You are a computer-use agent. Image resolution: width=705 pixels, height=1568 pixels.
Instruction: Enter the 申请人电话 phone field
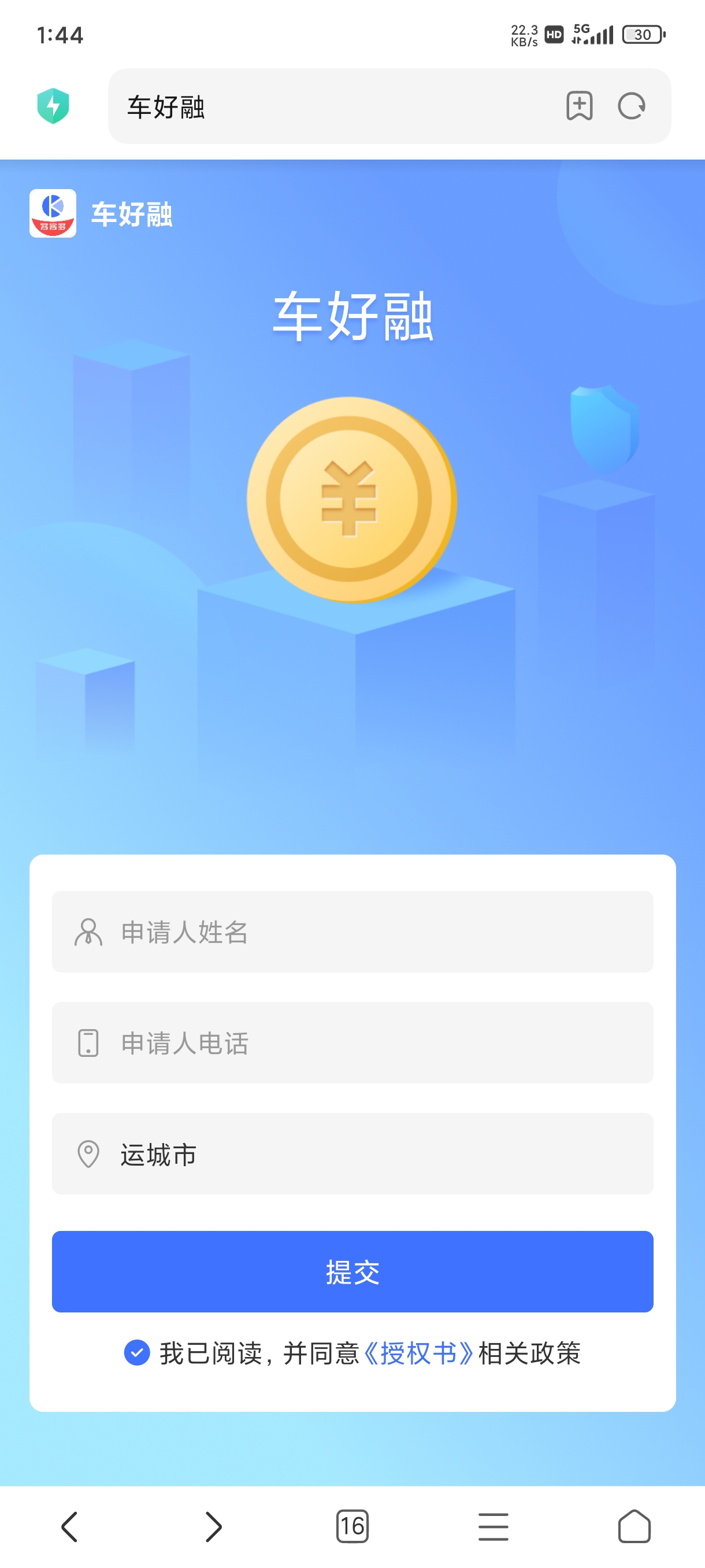click(353, 1042)
